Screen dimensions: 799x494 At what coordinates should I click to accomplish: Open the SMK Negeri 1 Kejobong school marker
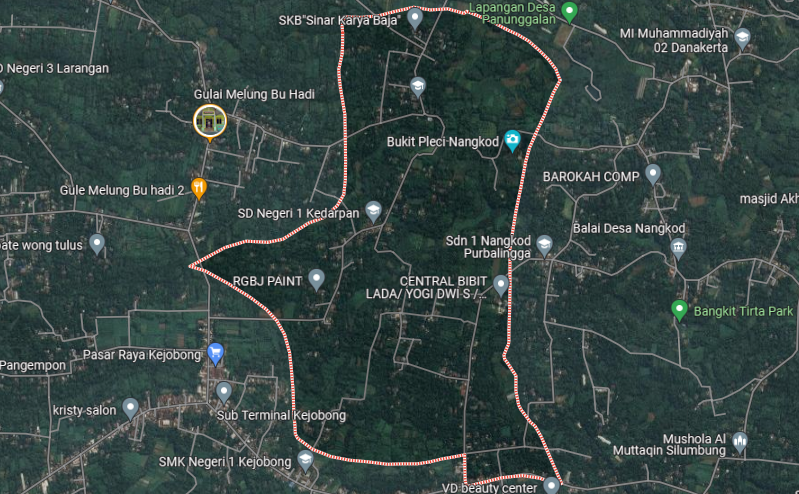point(306,459)
